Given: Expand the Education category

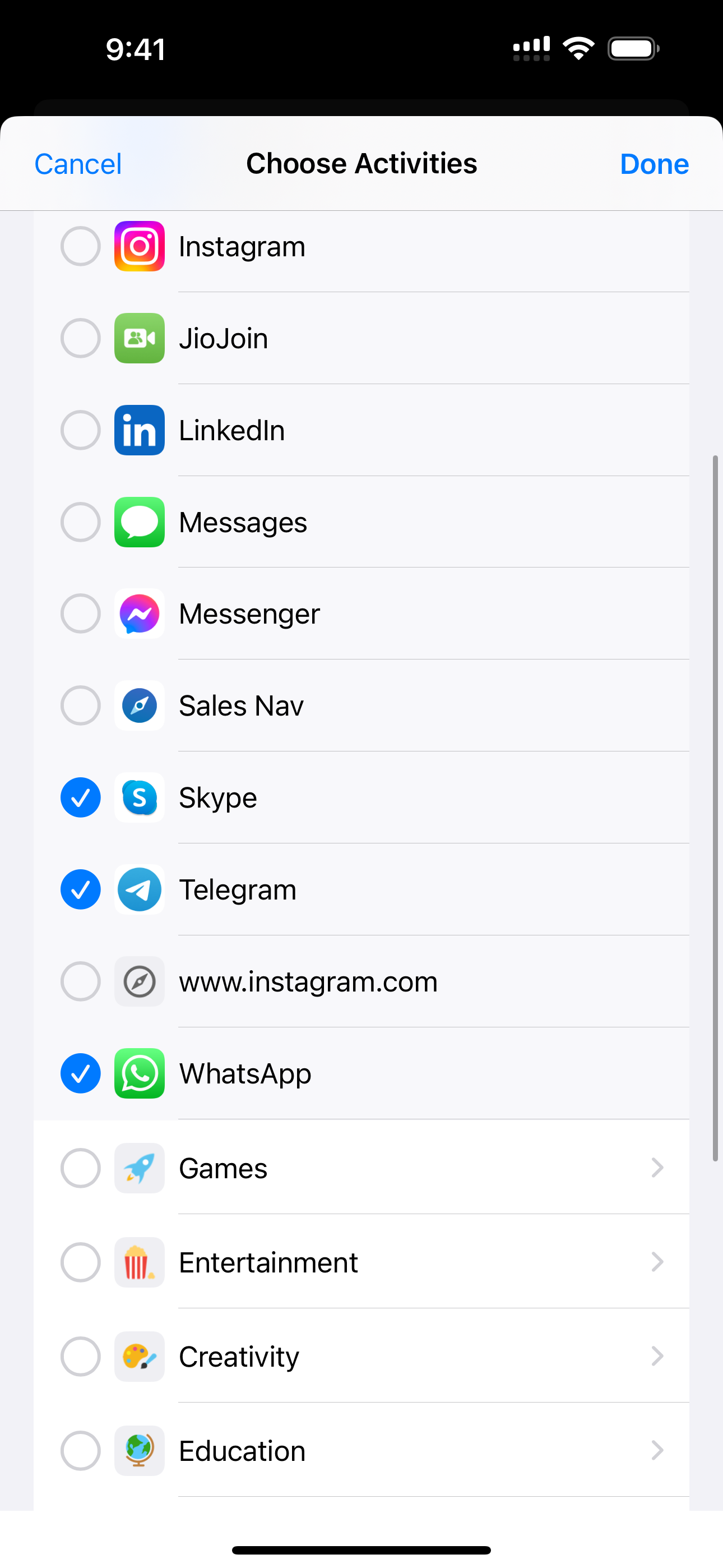Looking at the screenshot, I should pyautogui.click(x=657, y=1451).
